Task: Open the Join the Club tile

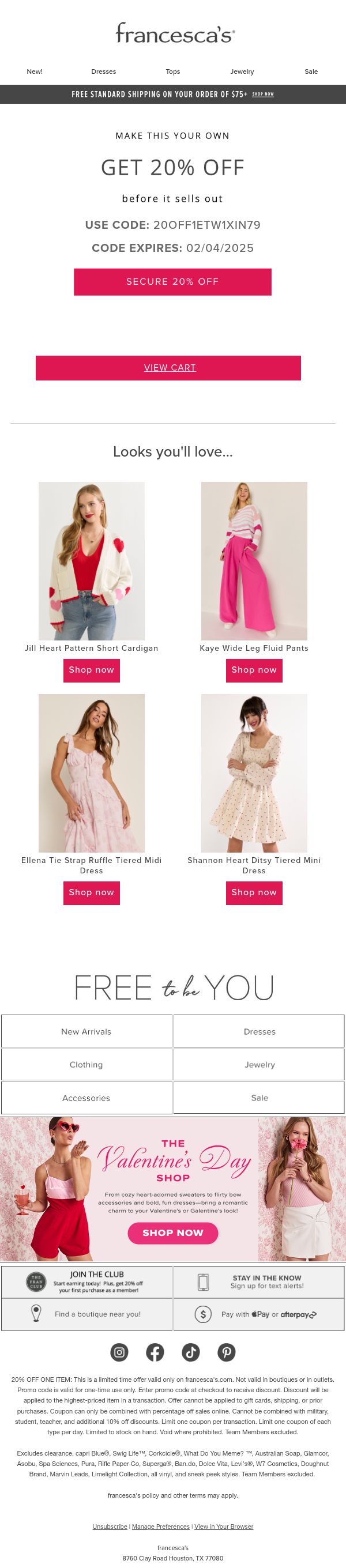Action: pos(86,1282)
